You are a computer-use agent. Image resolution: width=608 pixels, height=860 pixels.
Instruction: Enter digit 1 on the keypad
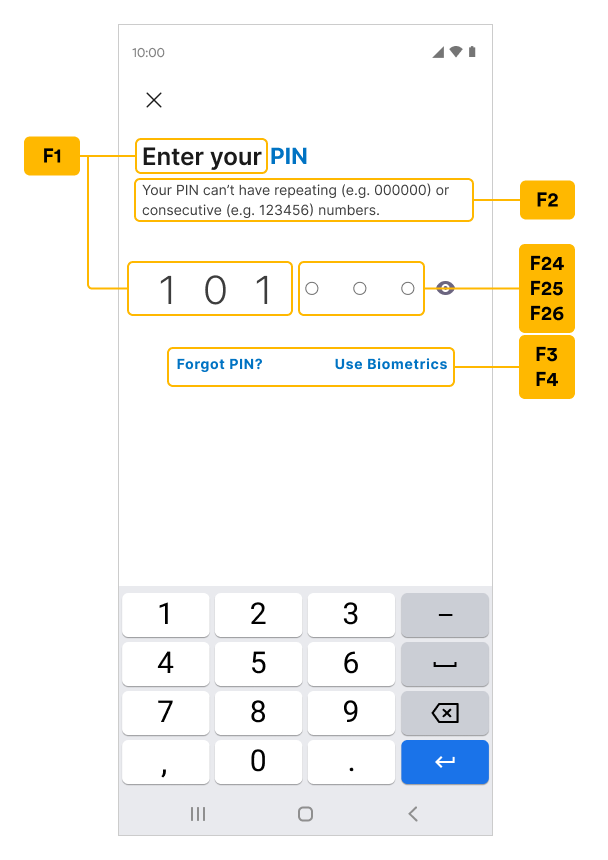(165, 615)
